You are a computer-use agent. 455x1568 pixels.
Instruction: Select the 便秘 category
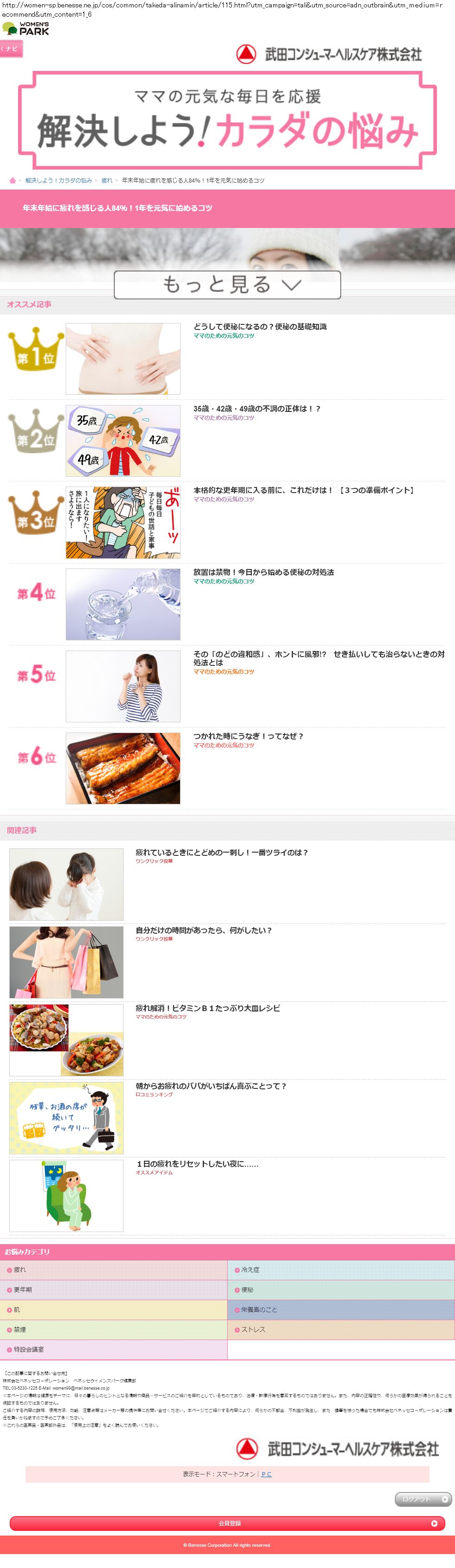(x=247, y=1290)
